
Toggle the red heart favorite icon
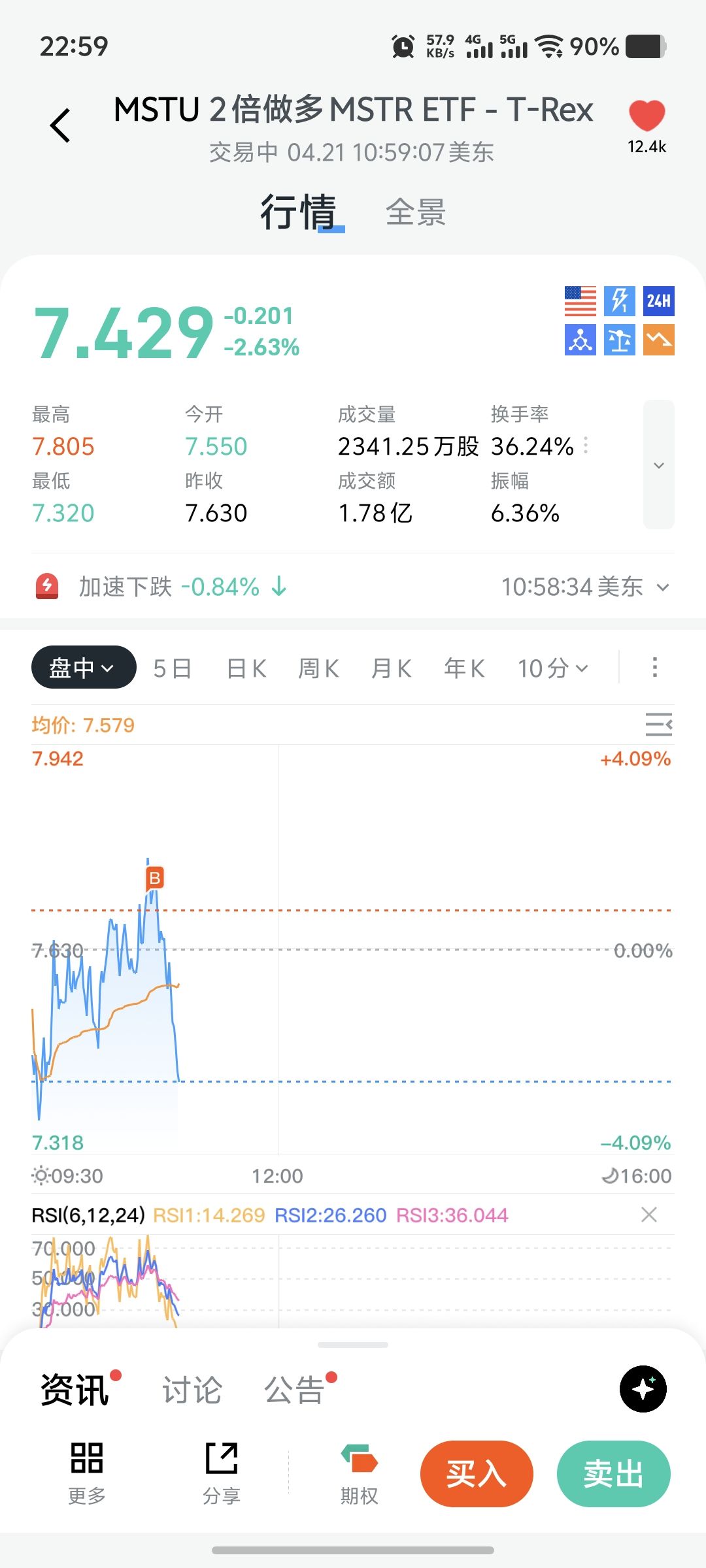647,116
